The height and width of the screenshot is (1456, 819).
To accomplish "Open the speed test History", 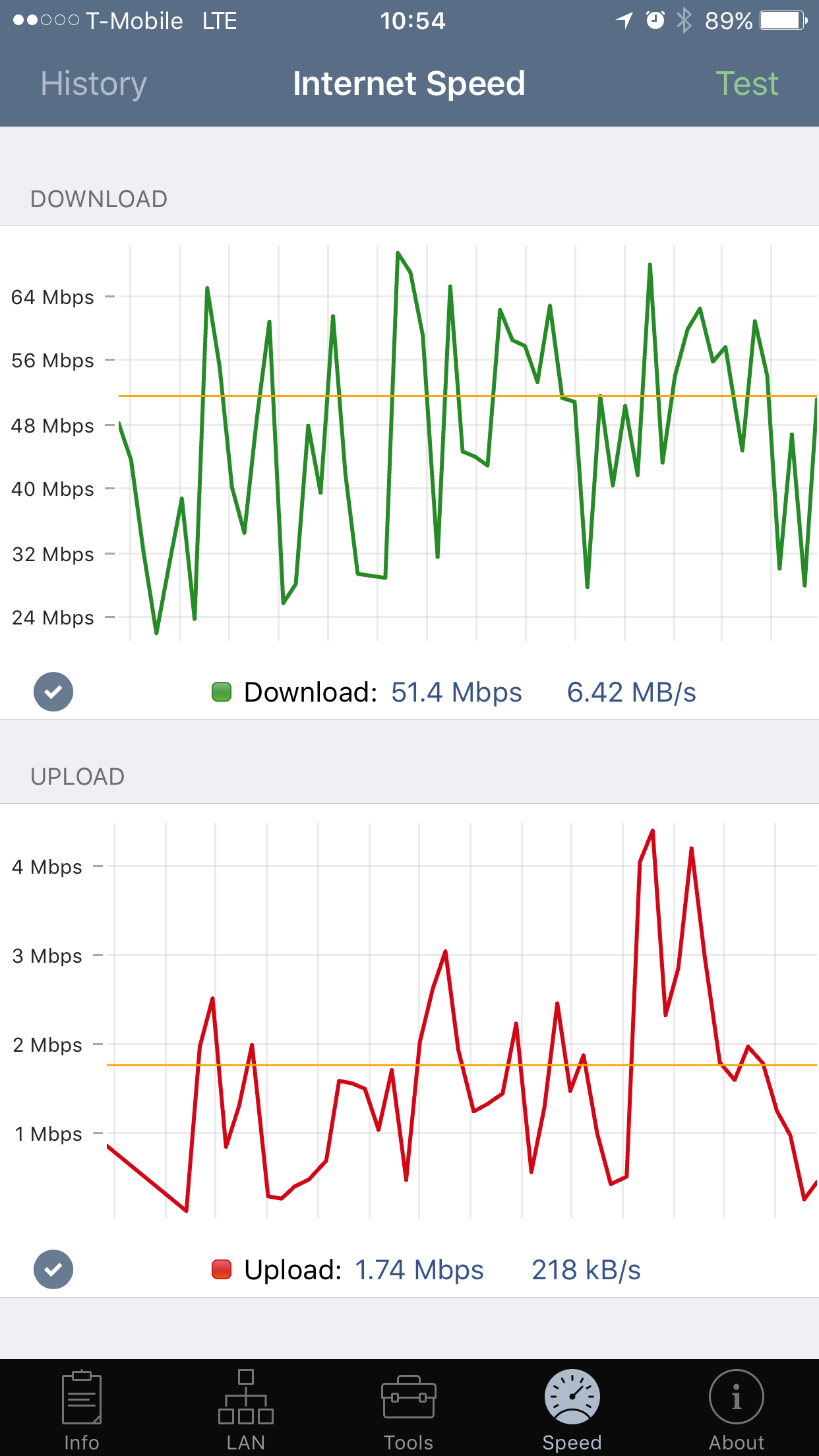I will tap(94, 84).
